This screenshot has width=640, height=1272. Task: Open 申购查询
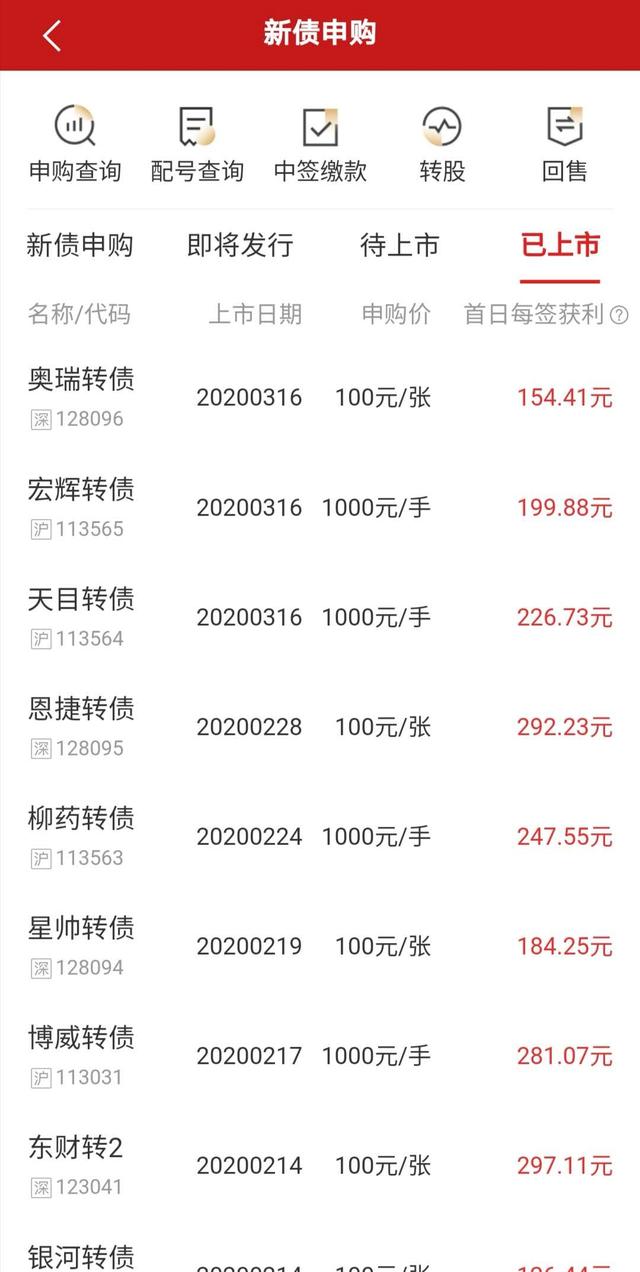coord(75,145)
